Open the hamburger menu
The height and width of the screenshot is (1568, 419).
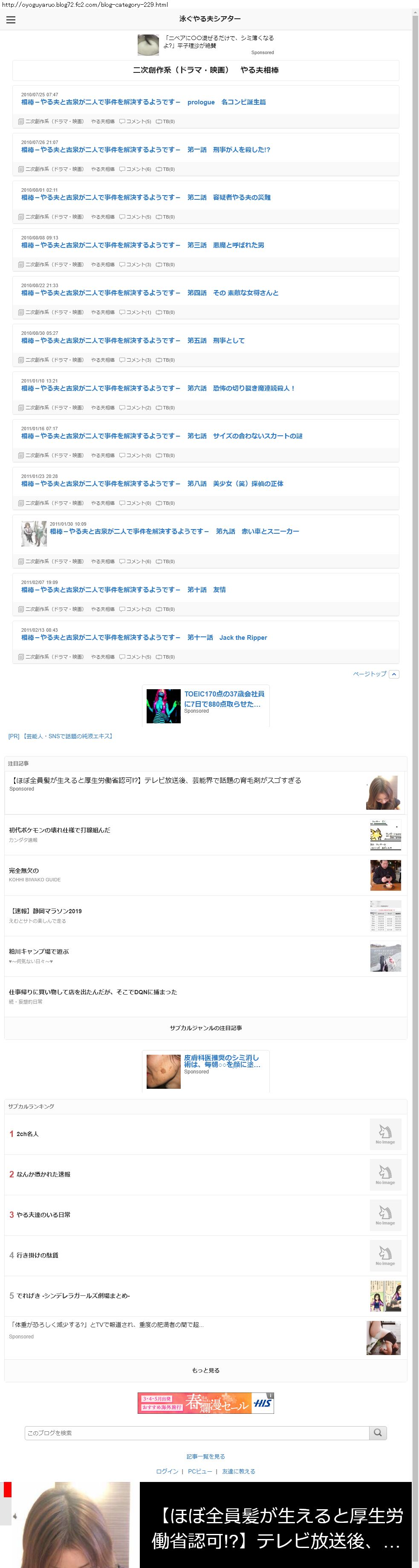(10, 20)
